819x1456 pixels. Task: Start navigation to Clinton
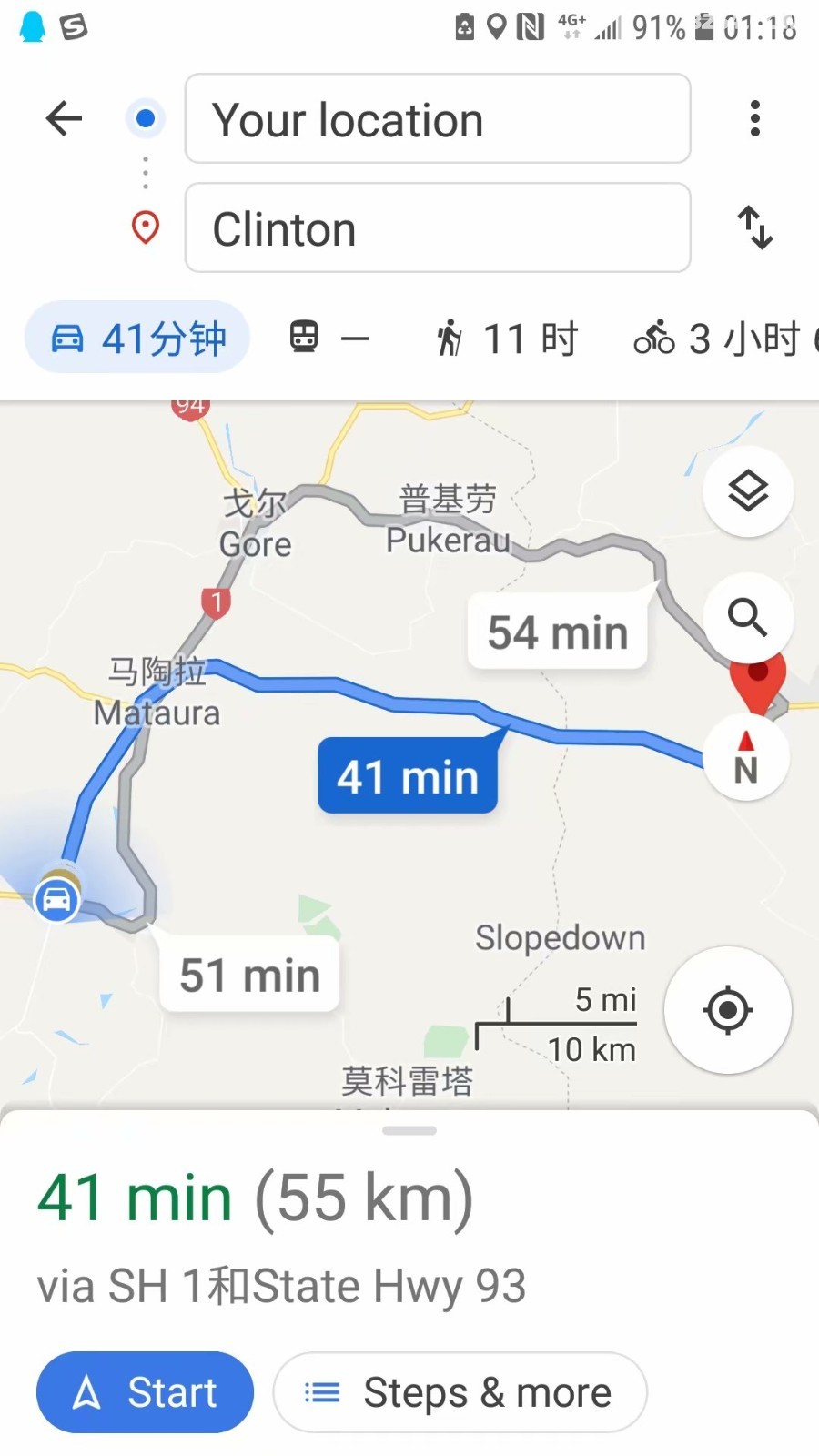[x=145, y=1392]
